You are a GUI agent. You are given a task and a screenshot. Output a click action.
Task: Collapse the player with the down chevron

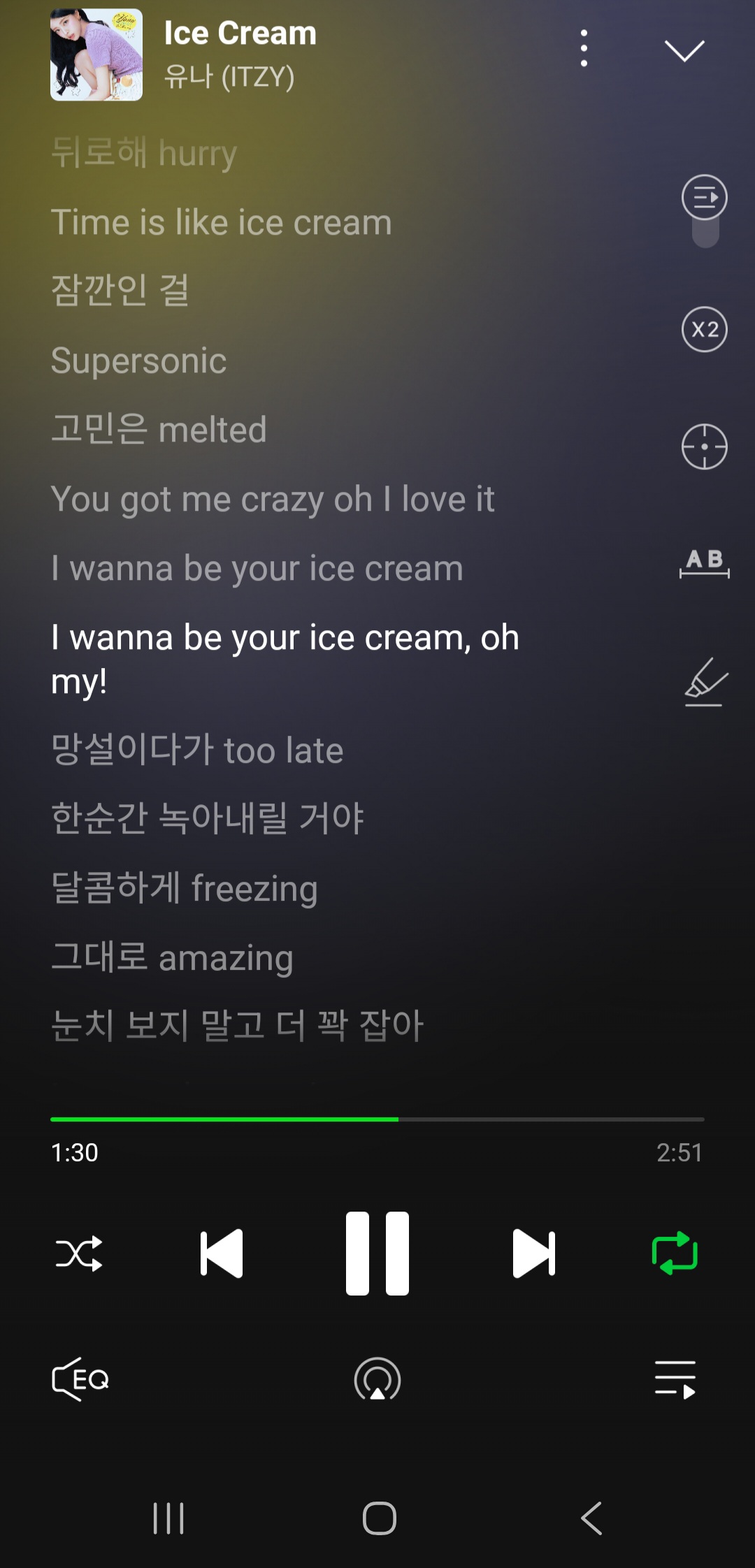tap(684, 50)
